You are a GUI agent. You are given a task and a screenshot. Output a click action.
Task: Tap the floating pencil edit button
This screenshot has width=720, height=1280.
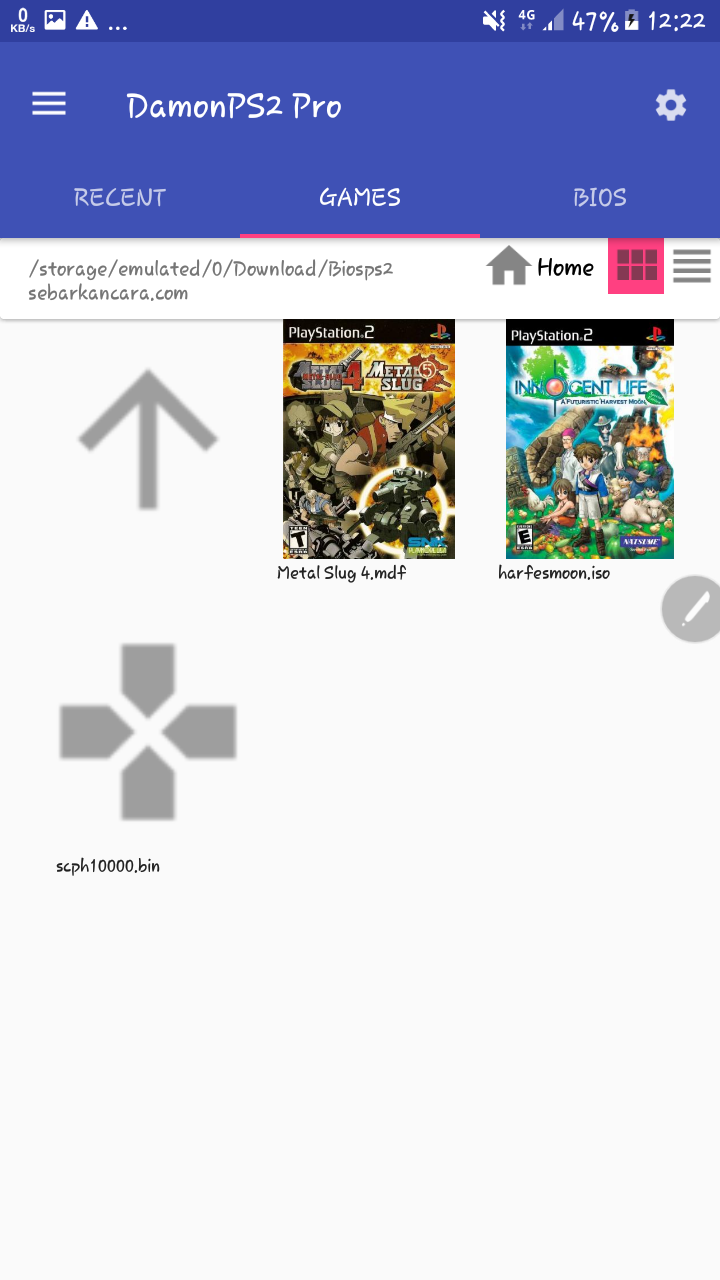(x=692, y=609)
